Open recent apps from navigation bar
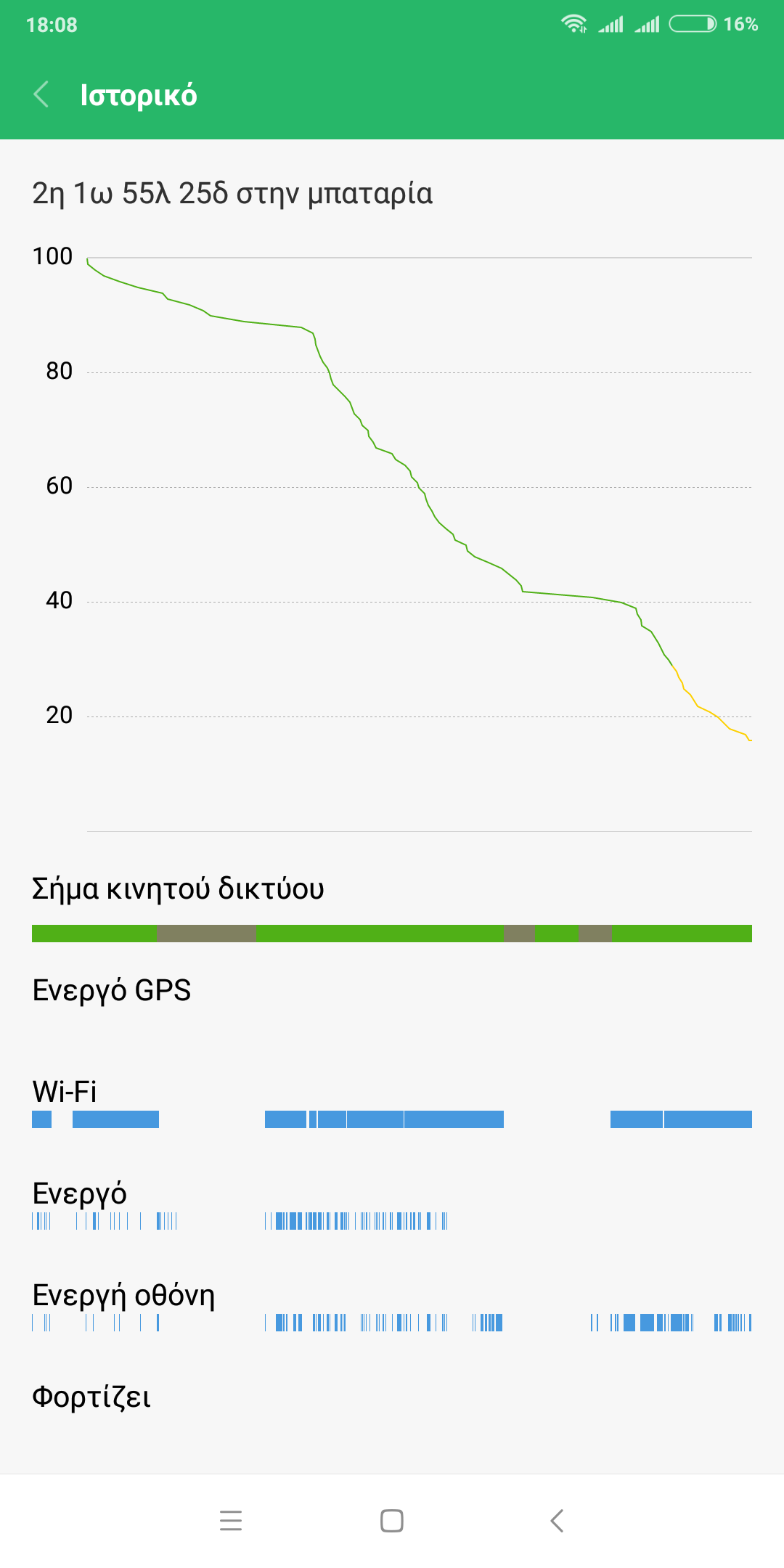This screenshot has height=1568, width=784. tap(231, 1520)
